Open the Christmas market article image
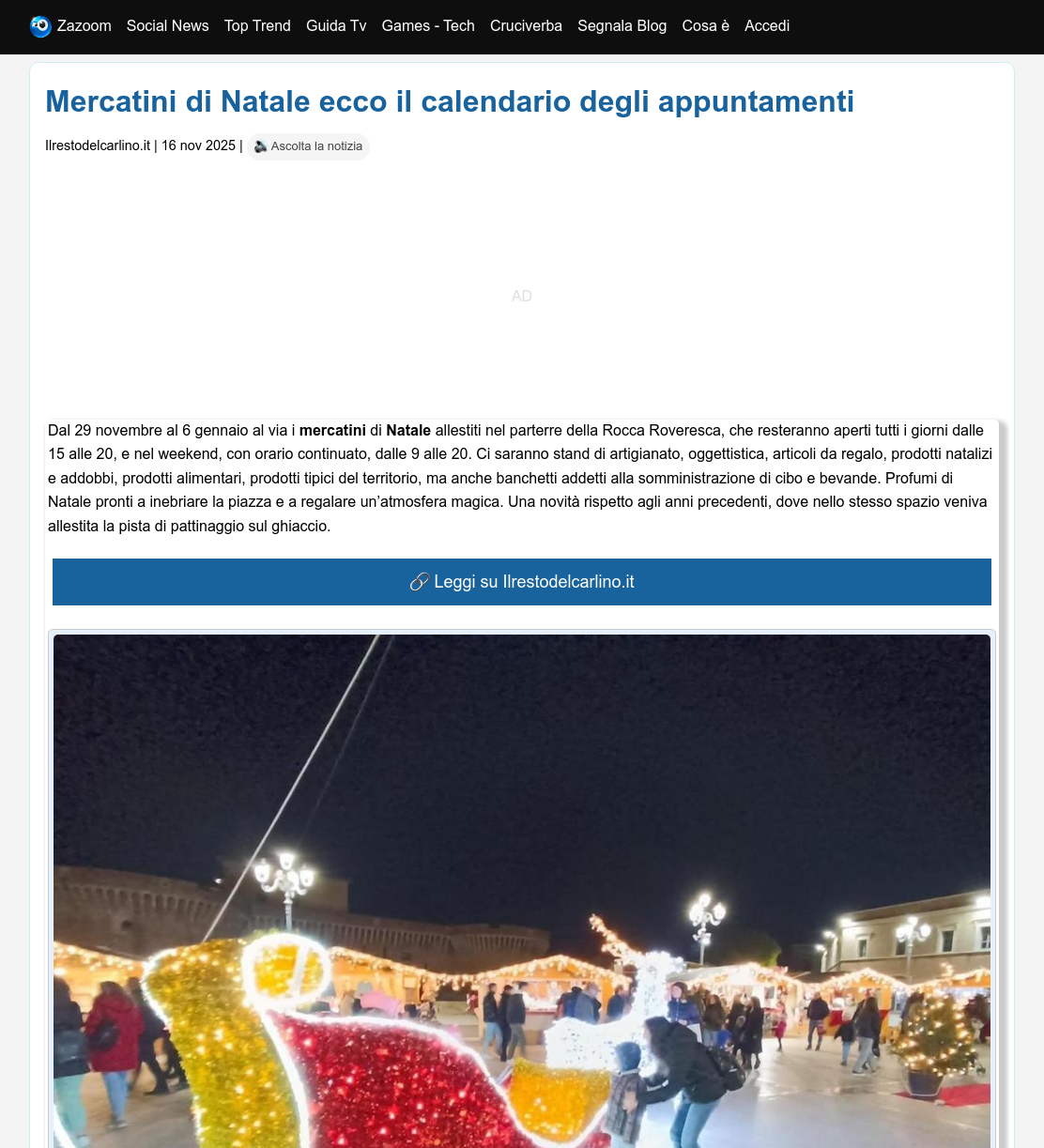 point(522,891)
